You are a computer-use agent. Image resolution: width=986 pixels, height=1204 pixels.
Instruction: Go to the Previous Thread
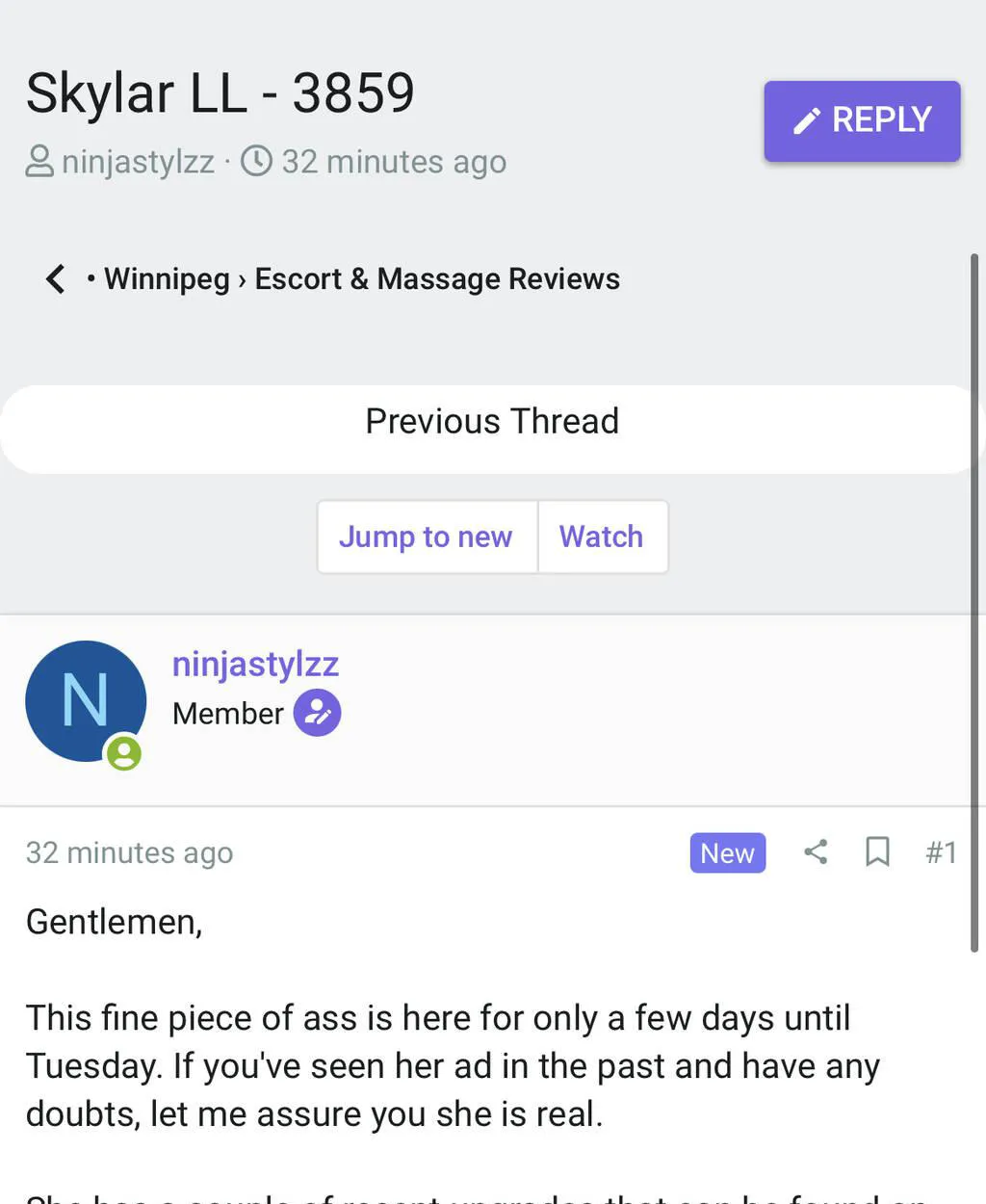tap(492, 422)
